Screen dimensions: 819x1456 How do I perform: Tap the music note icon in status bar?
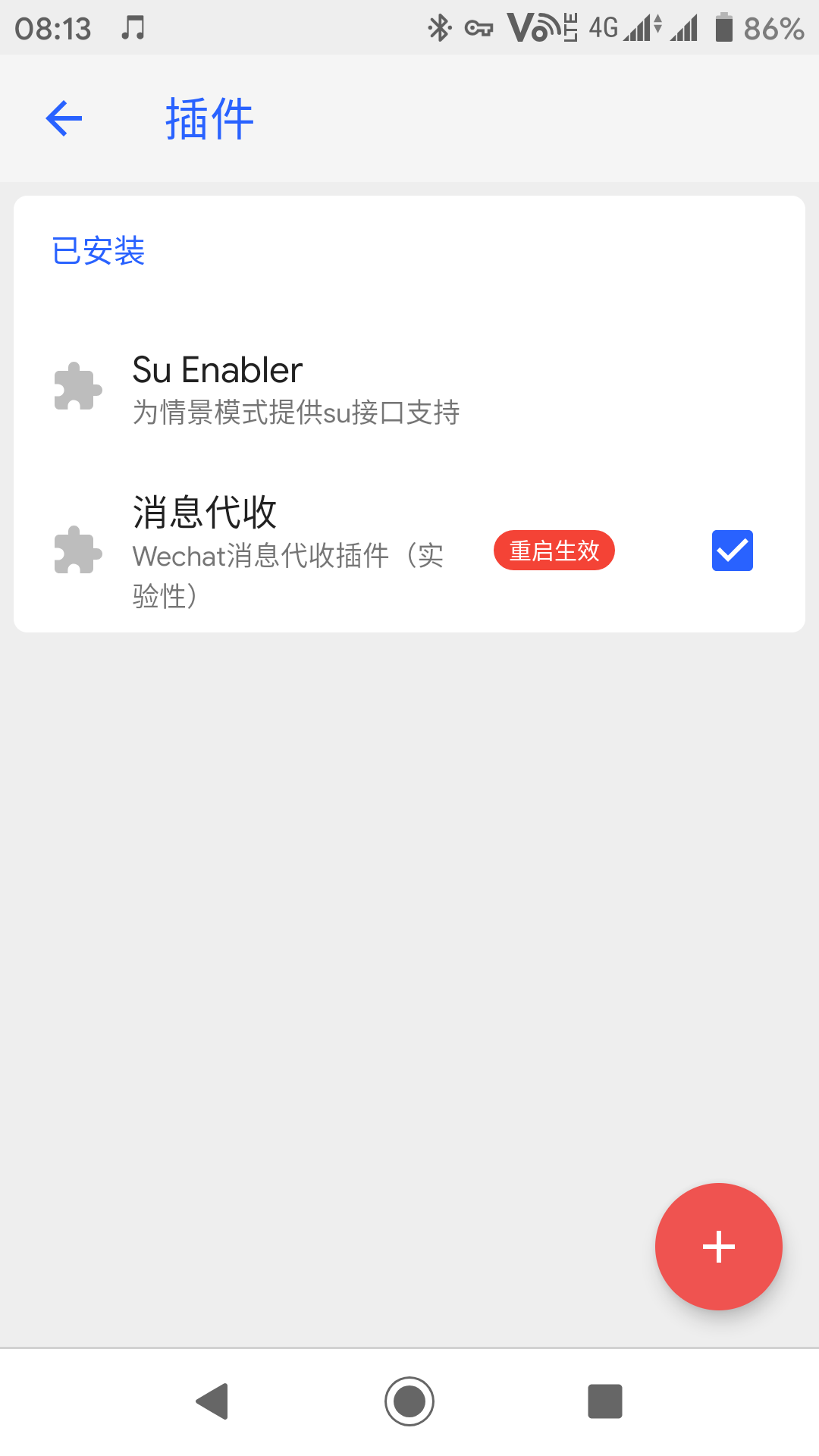pyautogui.click(x=132, y=27)
